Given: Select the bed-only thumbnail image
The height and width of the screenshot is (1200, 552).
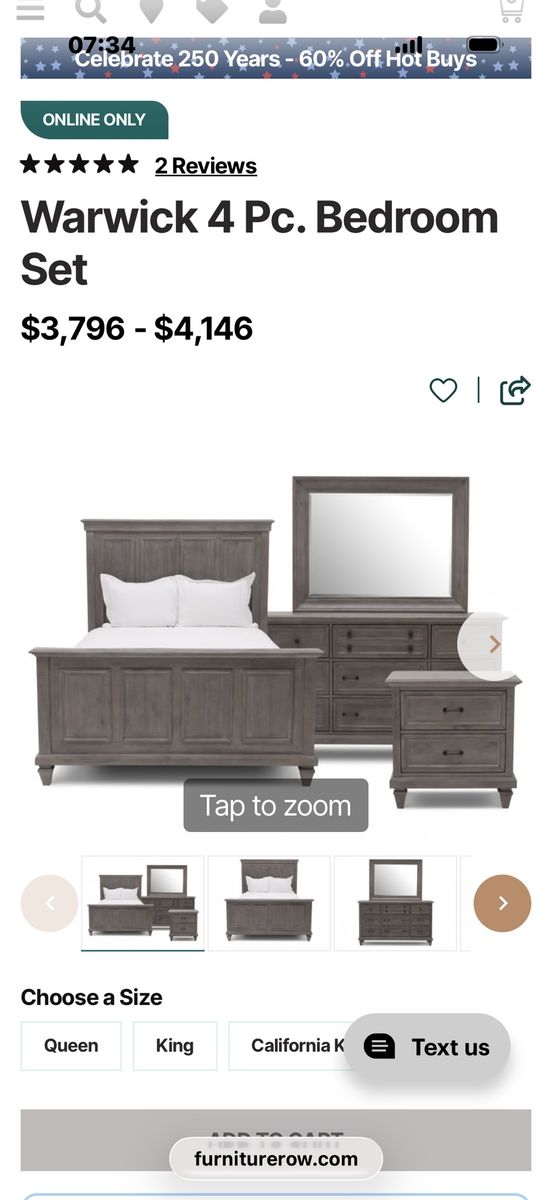Looking at the screenshot, I should (269, 903).
